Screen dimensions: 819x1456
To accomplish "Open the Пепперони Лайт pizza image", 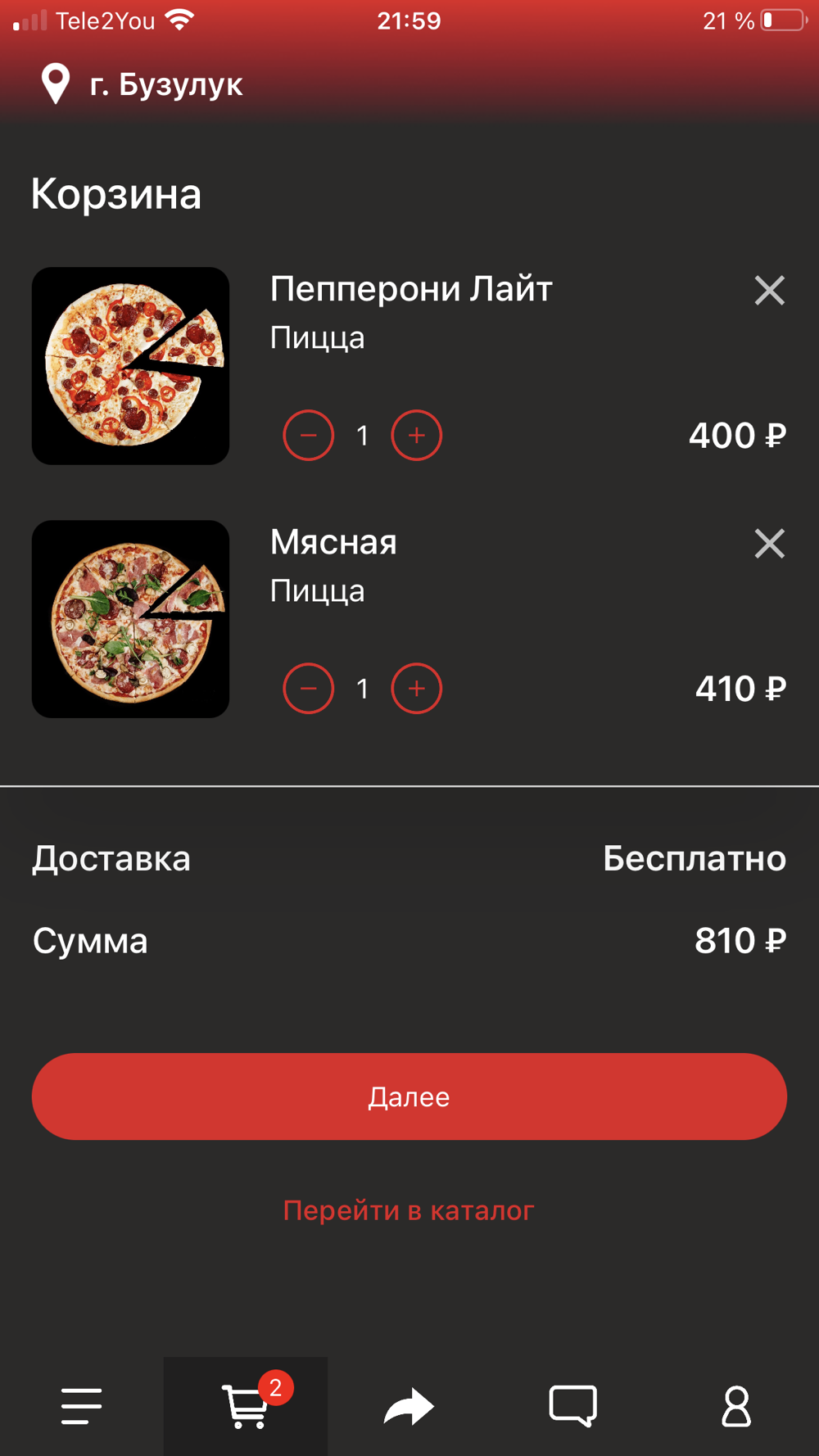I will pos(131,366).
